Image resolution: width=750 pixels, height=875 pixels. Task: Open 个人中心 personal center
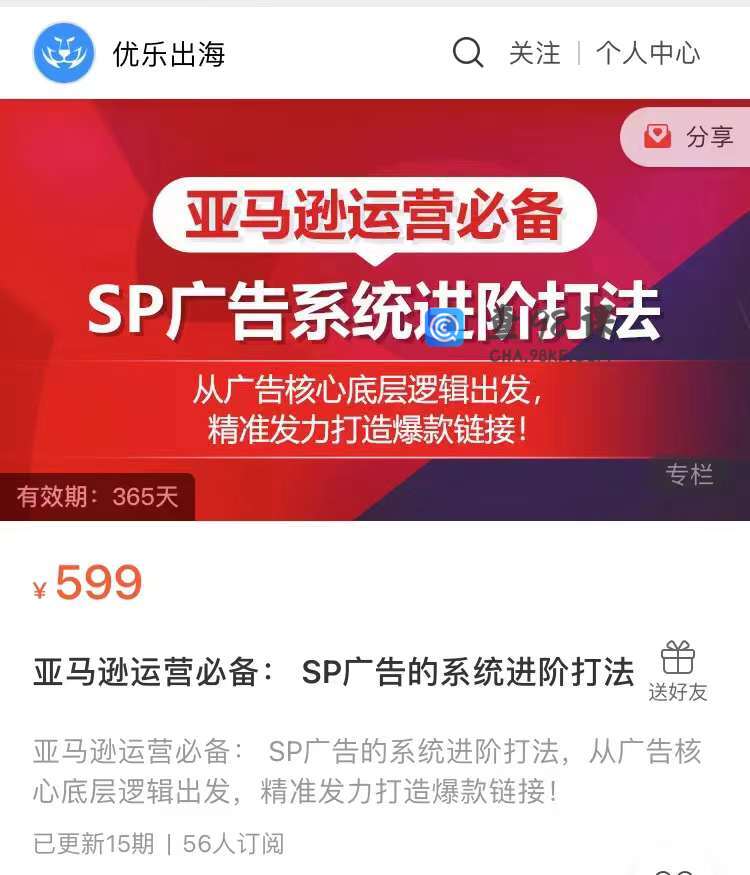click(647, 53)
